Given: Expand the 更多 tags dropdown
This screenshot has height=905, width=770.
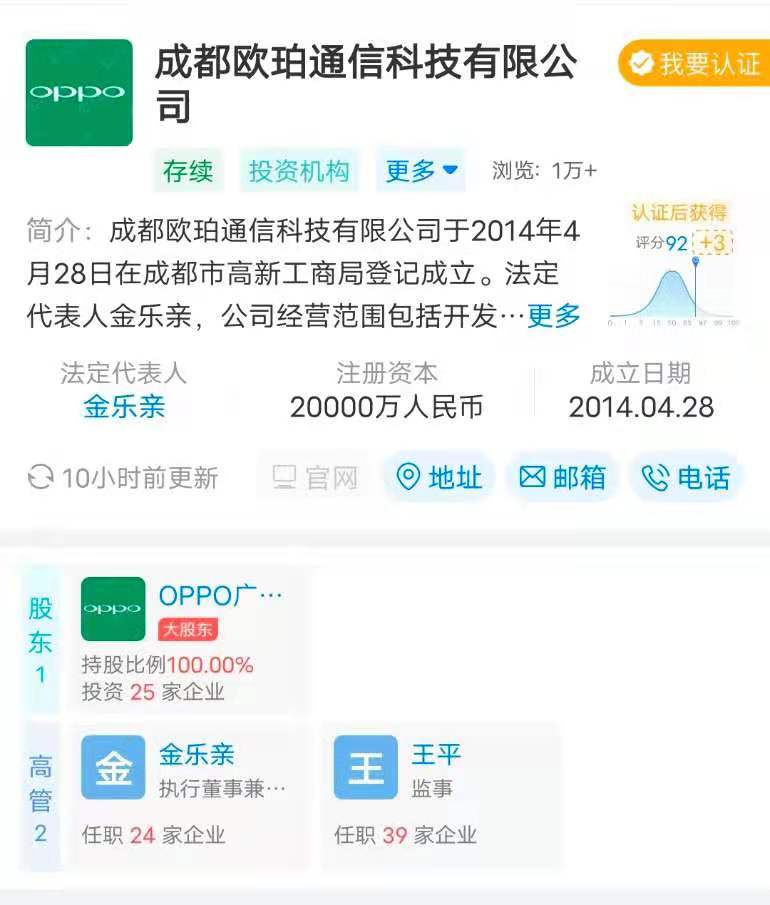Looking at the screenshot, I should 421,171.
